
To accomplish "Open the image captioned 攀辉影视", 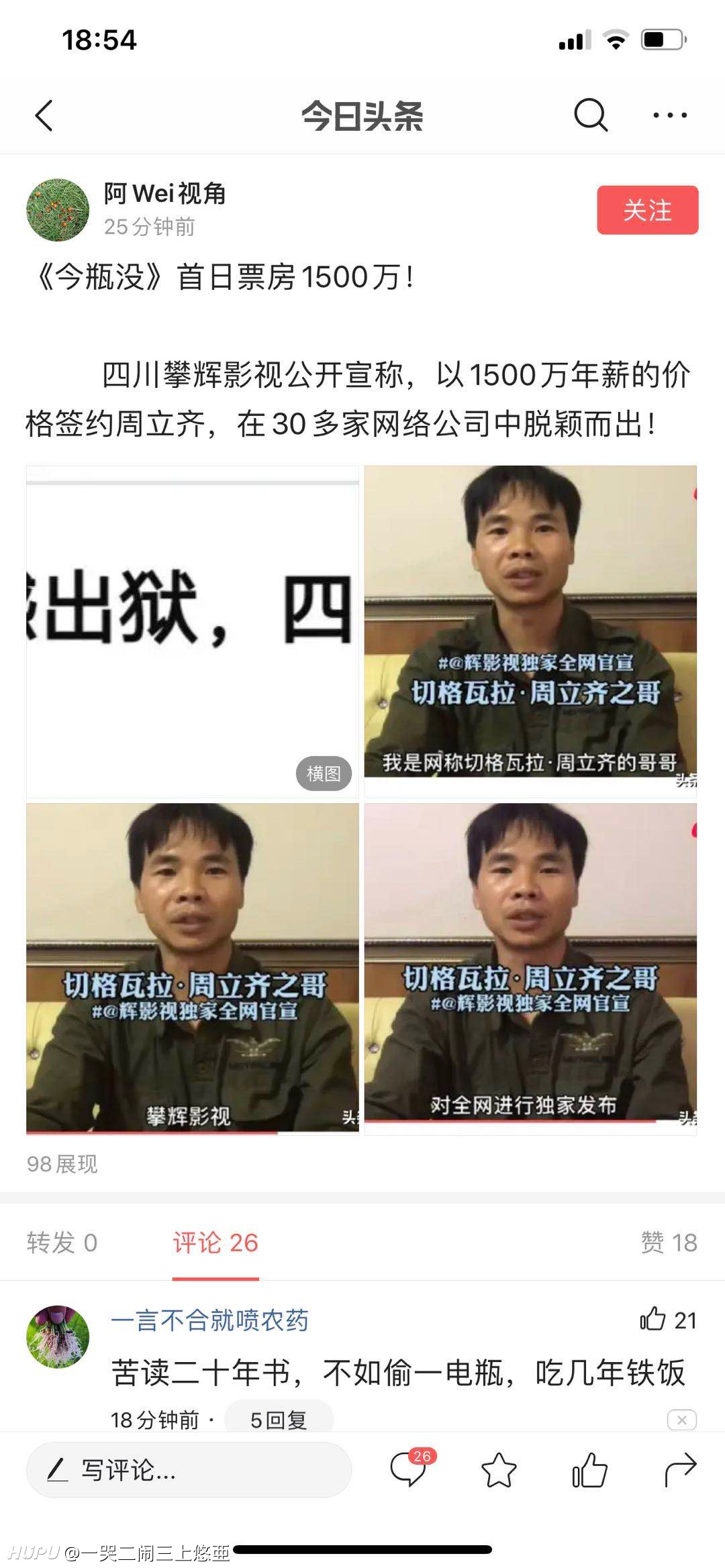I will click(193, 969).
